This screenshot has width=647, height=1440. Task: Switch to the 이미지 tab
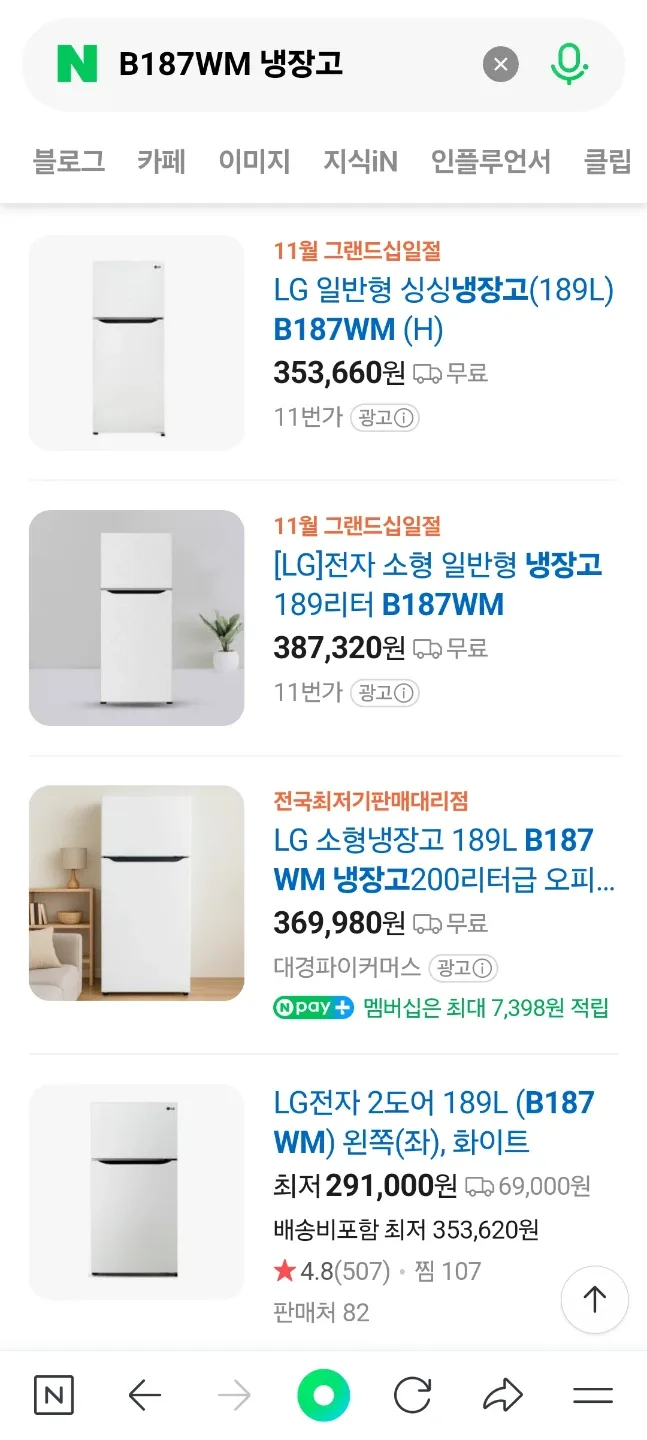coord(254,161)
